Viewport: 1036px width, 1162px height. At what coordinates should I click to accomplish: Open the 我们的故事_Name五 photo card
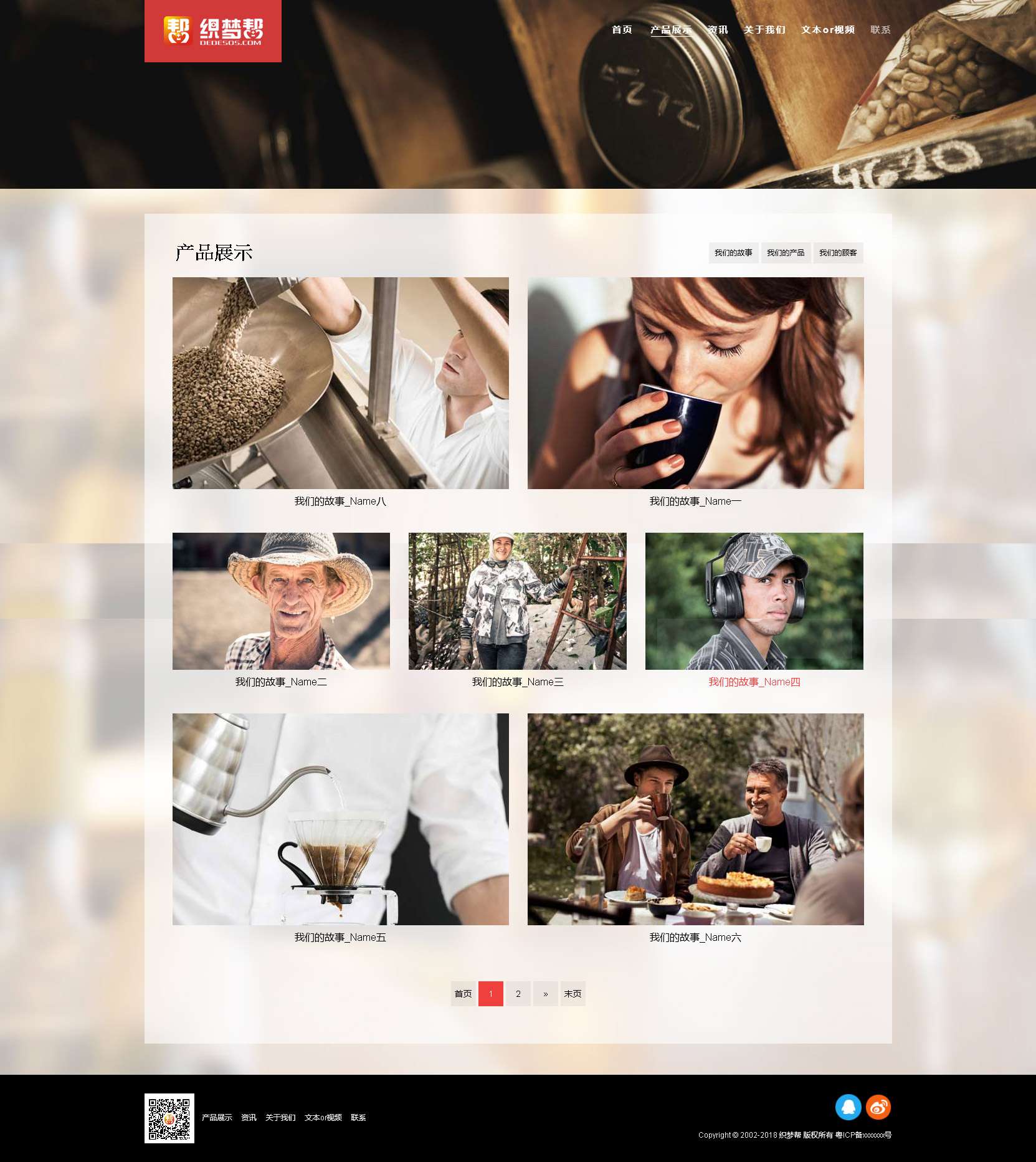(340, 819)
